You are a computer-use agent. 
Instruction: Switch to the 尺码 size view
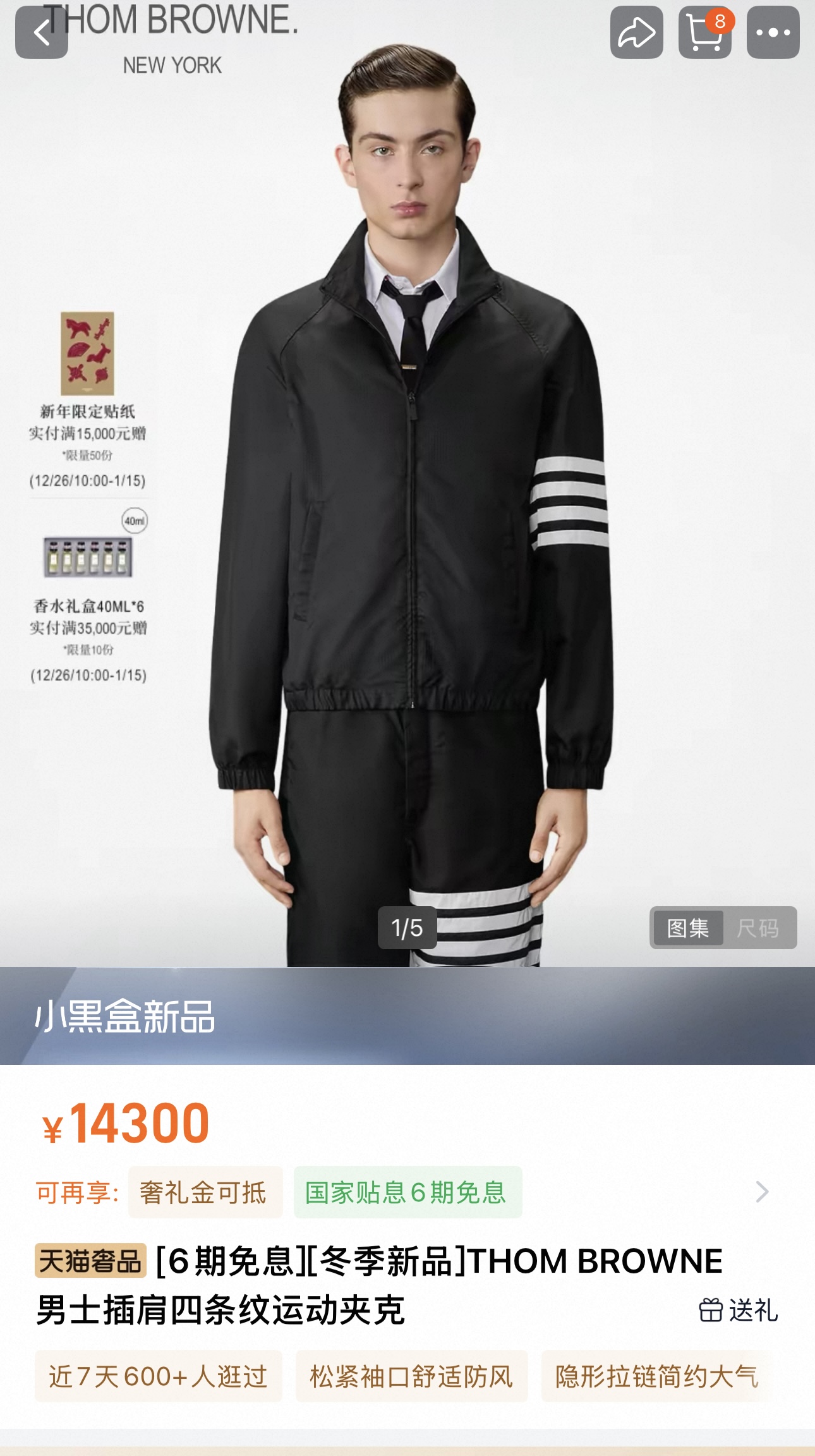758,928
